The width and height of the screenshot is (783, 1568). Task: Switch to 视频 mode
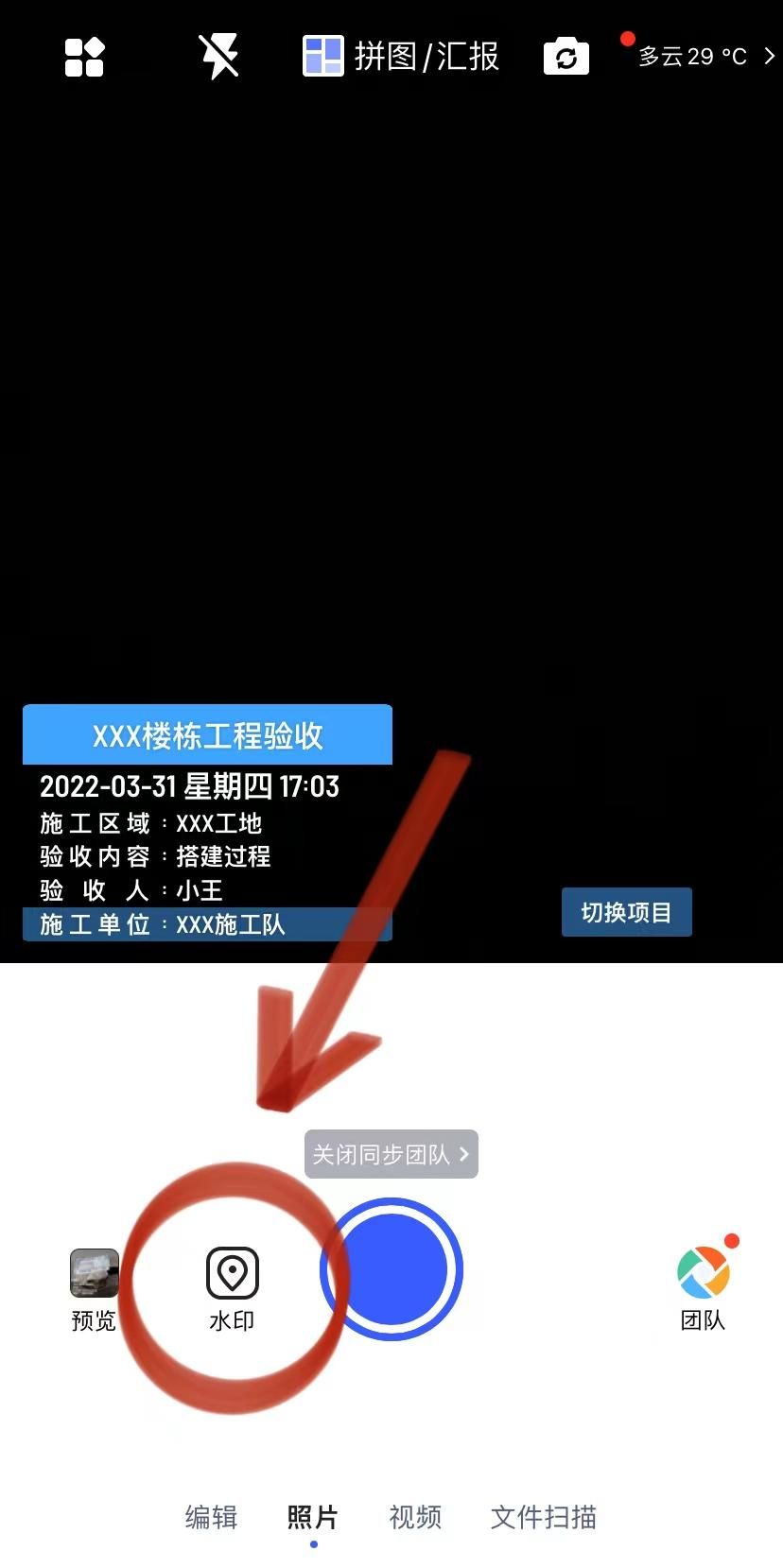click(x=415, y=1517)
